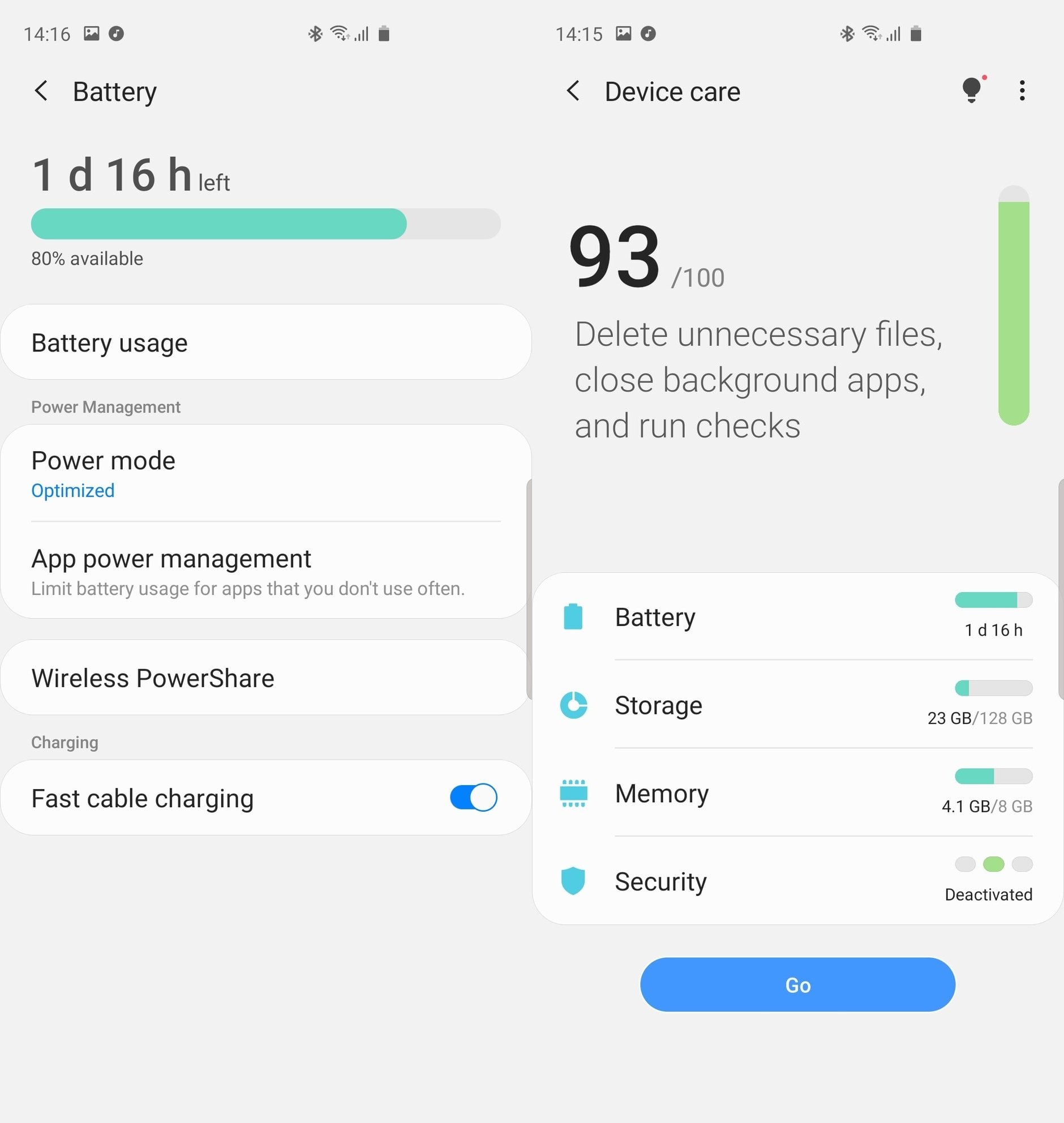
Task: Open the three-dot overflow menu
Action: 1022,91
